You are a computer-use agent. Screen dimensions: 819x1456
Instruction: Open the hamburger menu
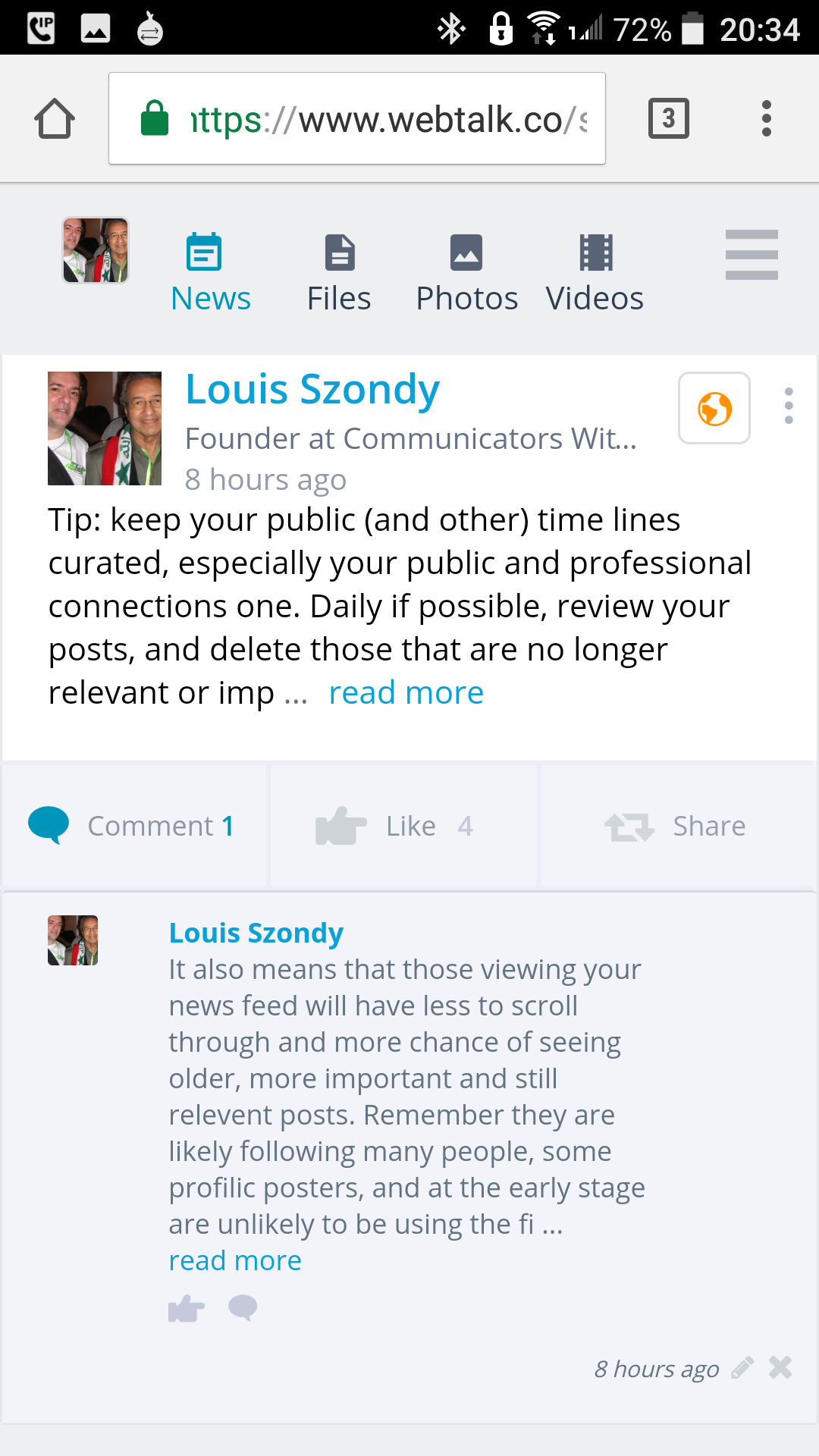(751, 255)
